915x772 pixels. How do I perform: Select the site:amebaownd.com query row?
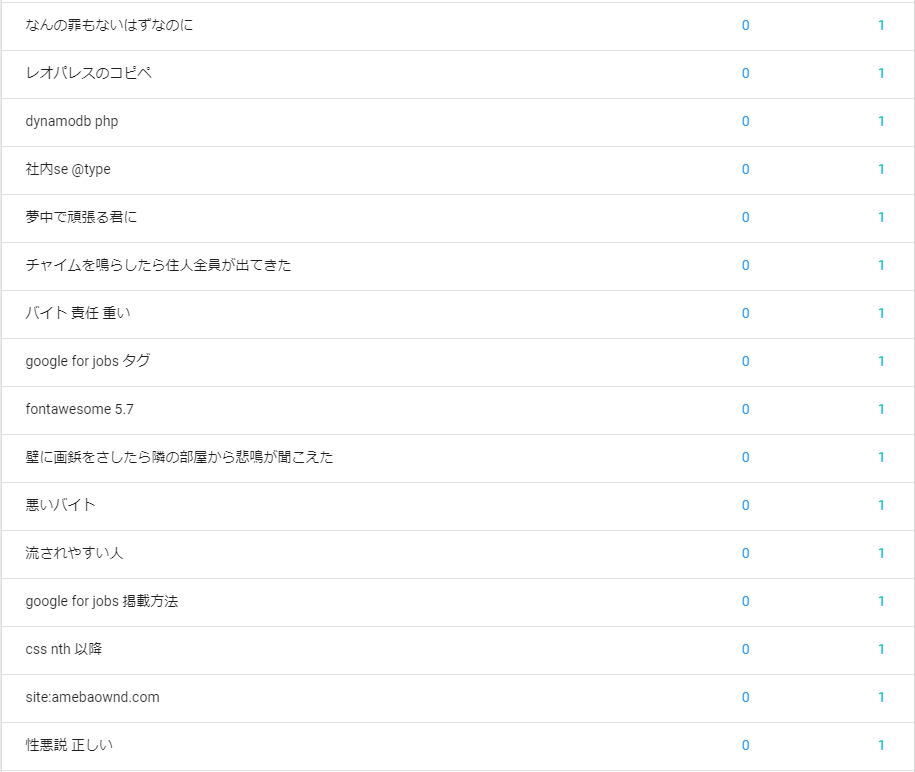92,697
